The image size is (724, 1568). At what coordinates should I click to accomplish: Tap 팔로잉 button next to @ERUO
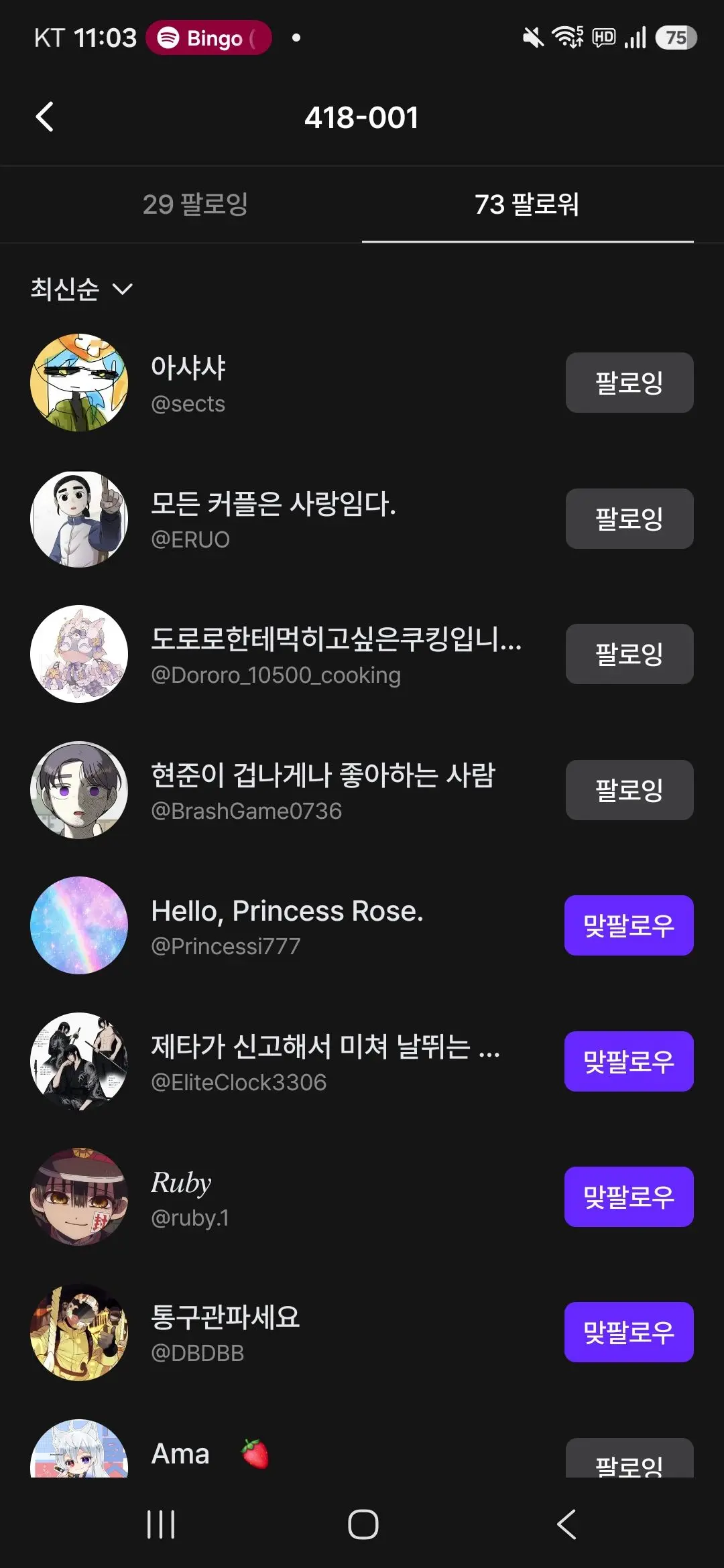629,519
